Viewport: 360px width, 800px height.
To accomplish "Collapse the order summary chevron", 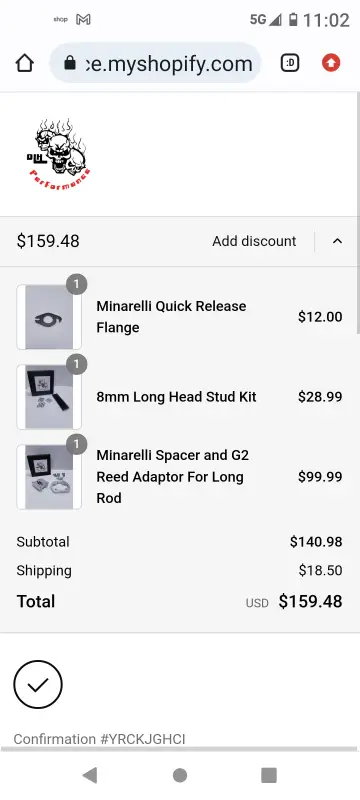I will coord(338,241).
